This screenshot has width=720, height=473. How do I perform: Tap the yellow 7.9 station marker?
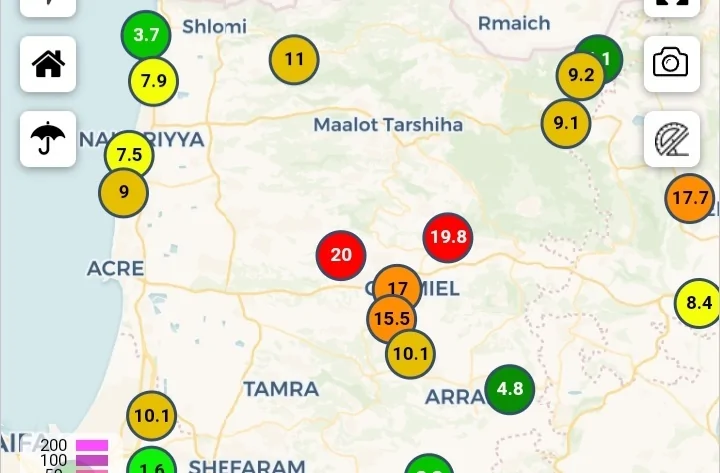154,81
